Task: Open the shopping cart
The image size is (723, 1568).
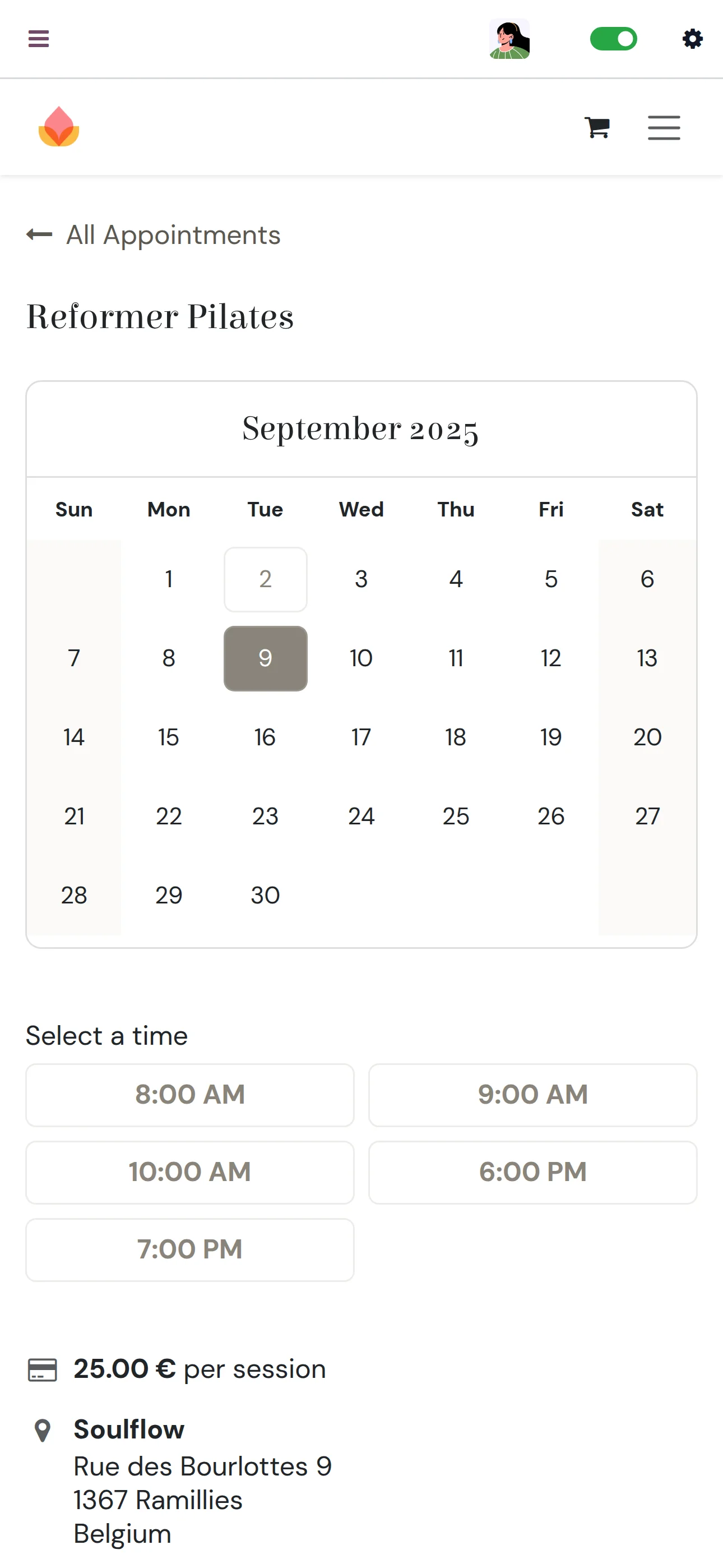Action: coord(596,128)
